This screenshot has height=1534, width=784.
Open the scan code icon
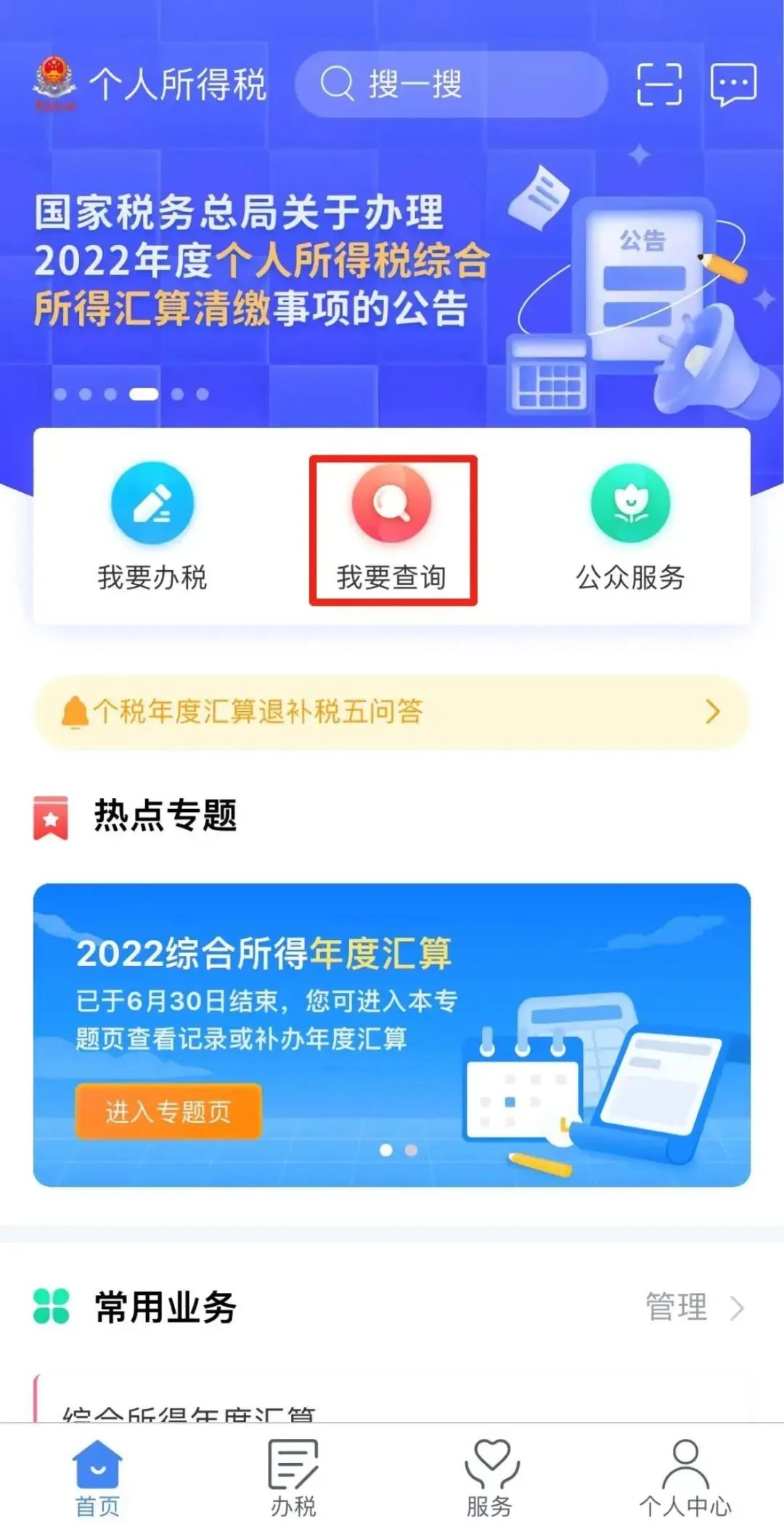coord(659,84)
